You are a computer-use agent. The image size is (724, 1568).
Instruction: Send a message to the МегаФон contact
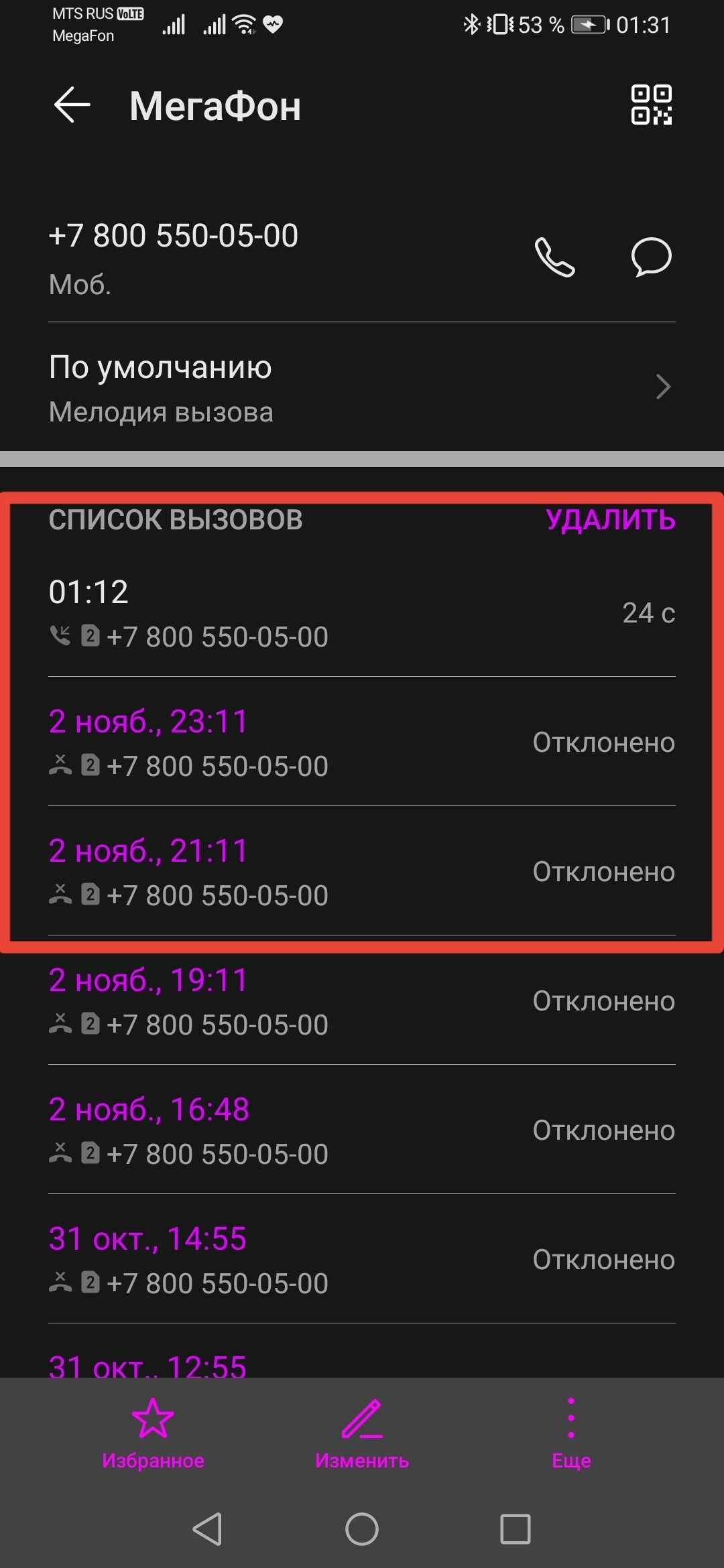[x=651, y=257]
